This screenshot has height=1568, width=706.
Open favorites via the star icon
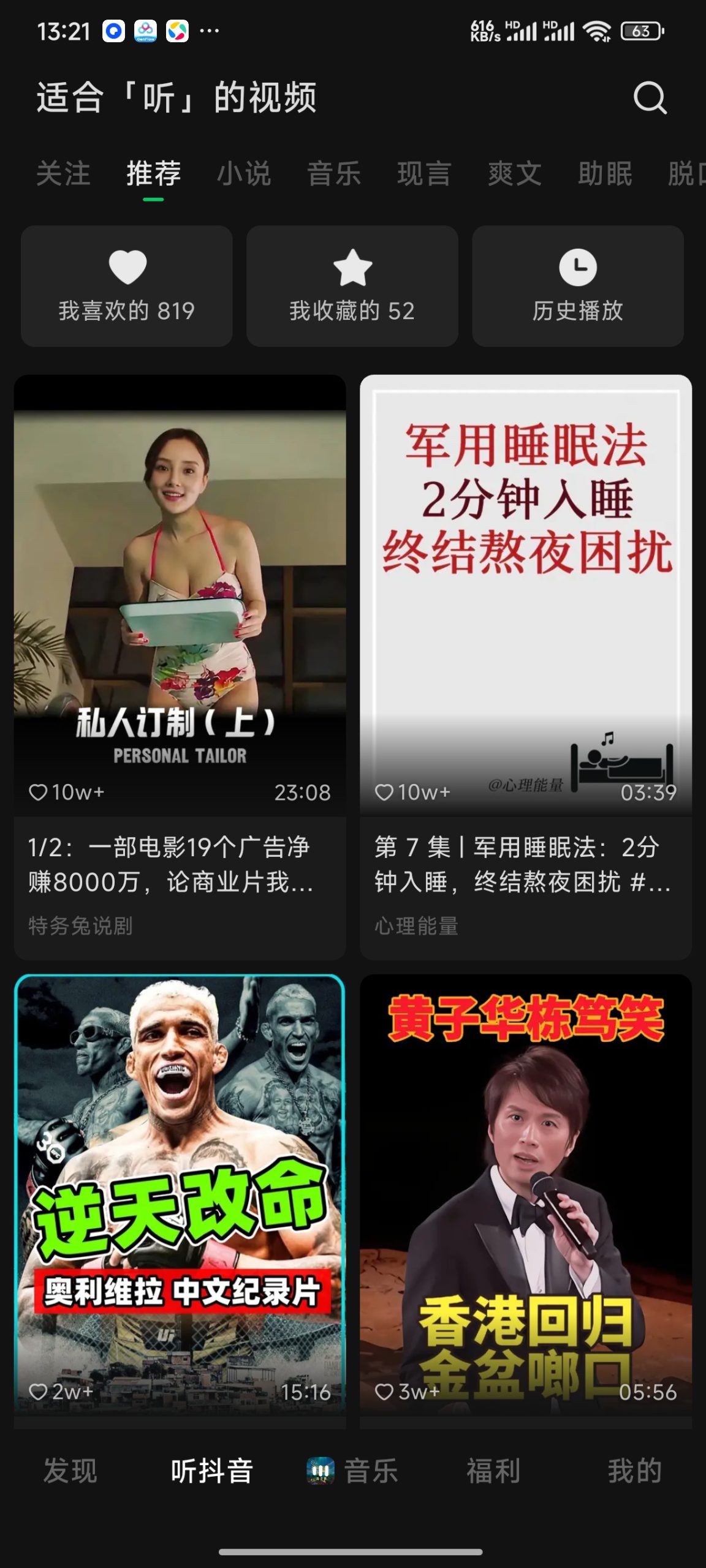click(352, 266)
